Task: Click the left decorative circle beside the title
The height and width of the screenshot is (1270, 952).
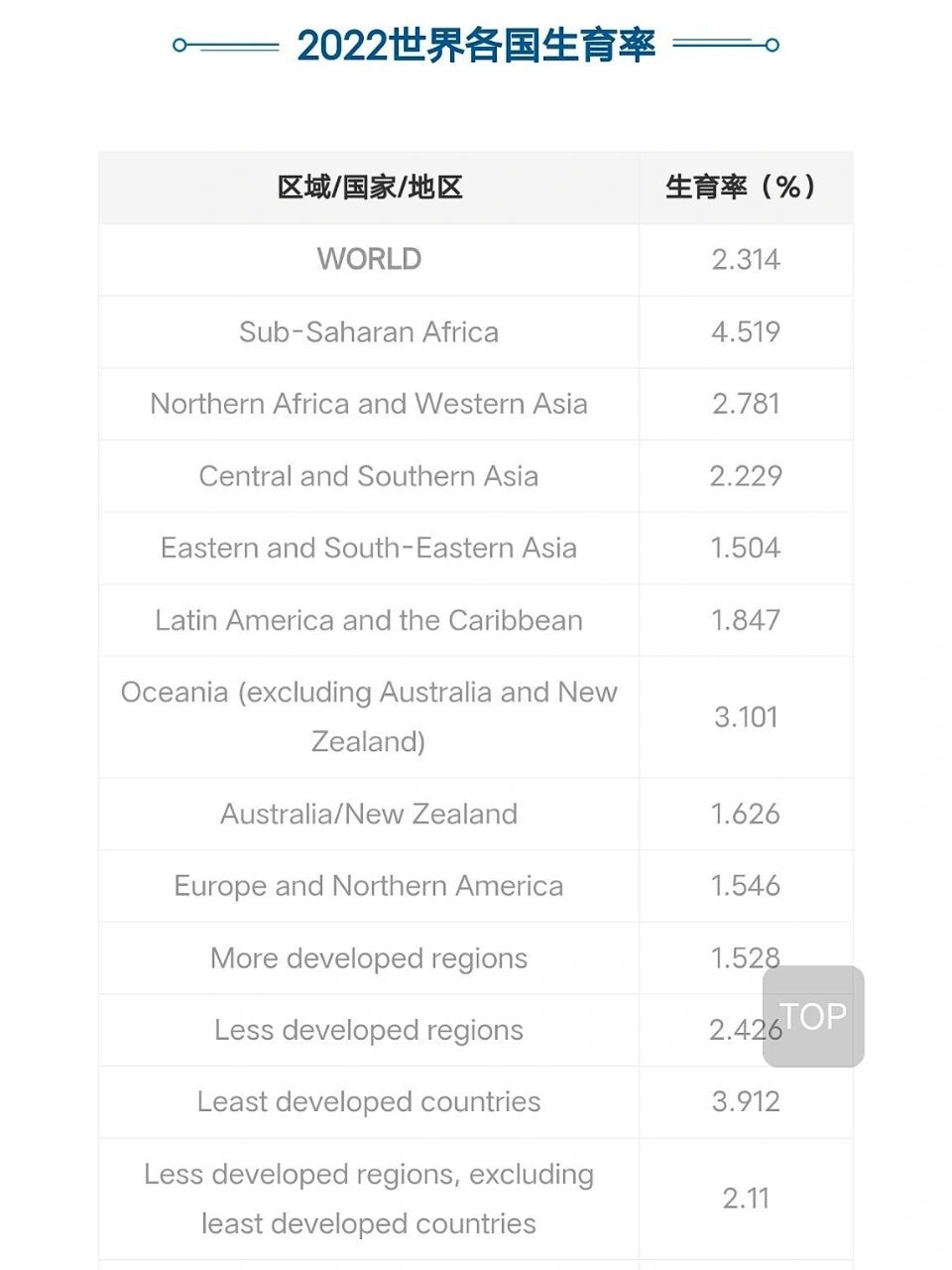Action: [179, 45]
